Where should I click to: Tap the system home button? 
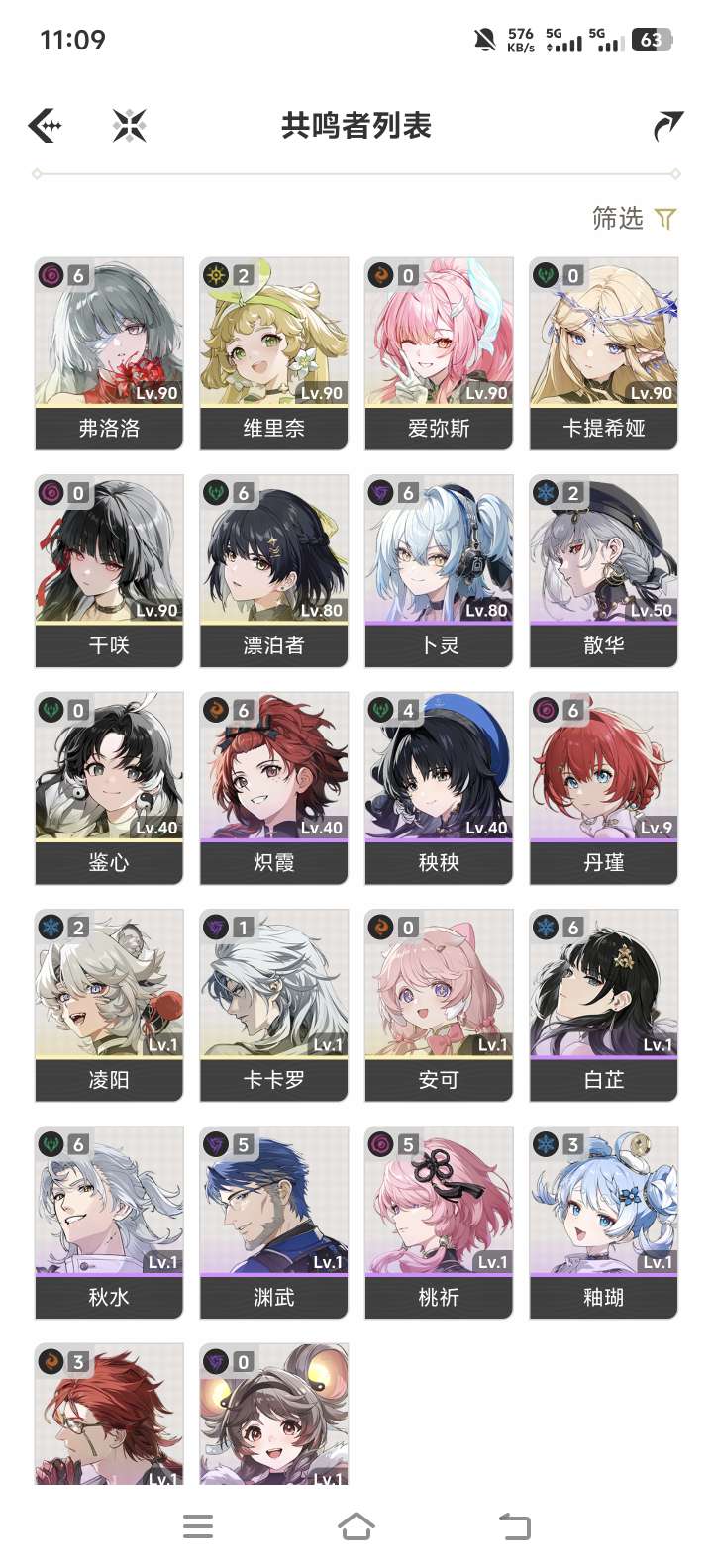356,1525
